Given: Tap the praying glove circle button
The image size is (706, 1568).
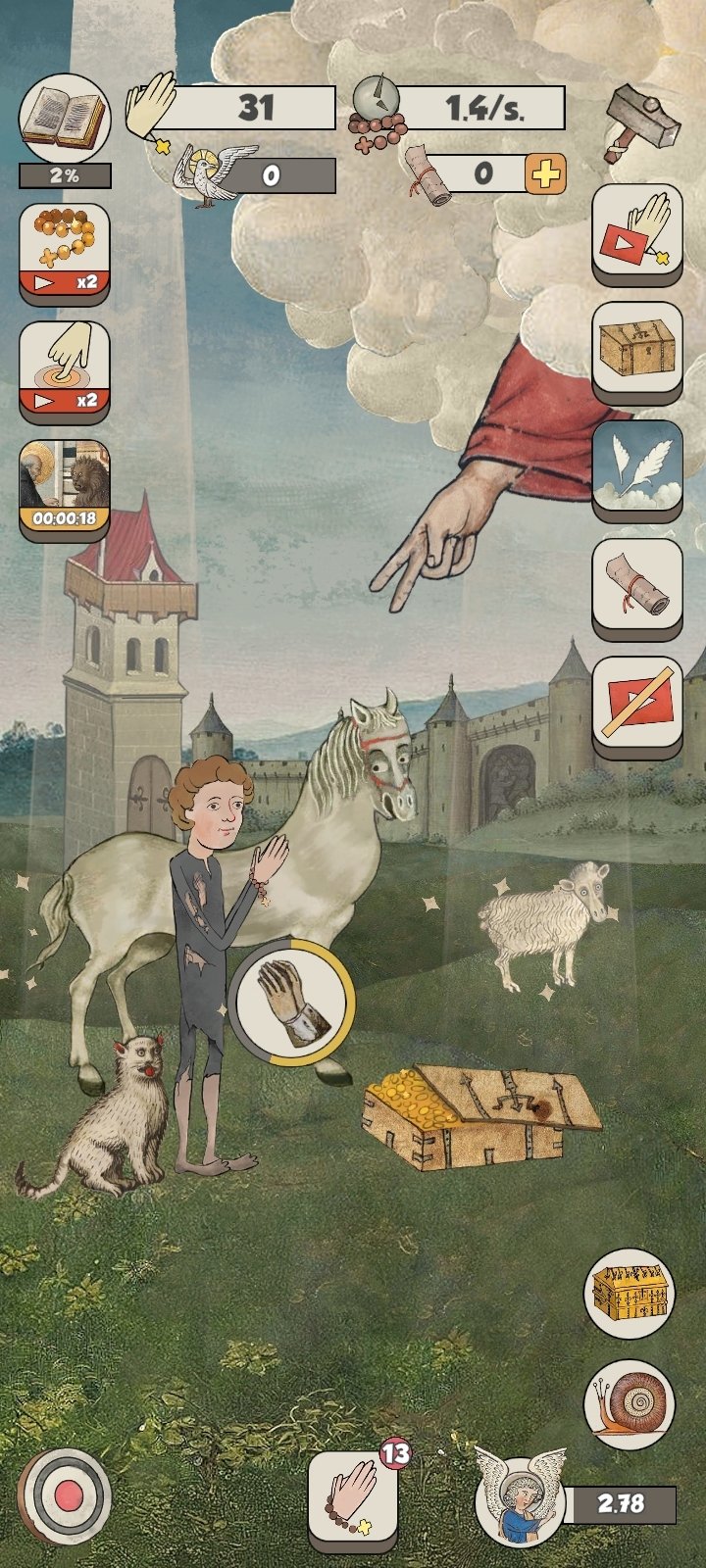Looking at the screenshot, I should coord(291,1002).
